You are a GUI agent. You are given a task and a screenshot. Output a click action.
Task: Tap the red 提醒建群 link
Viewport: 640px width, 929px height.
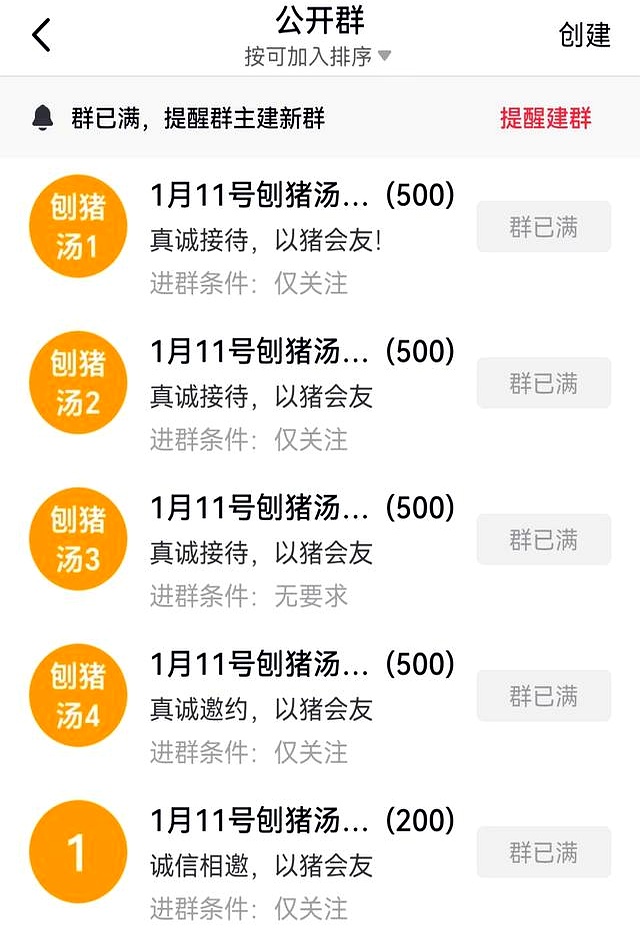[x=545, y=118]
